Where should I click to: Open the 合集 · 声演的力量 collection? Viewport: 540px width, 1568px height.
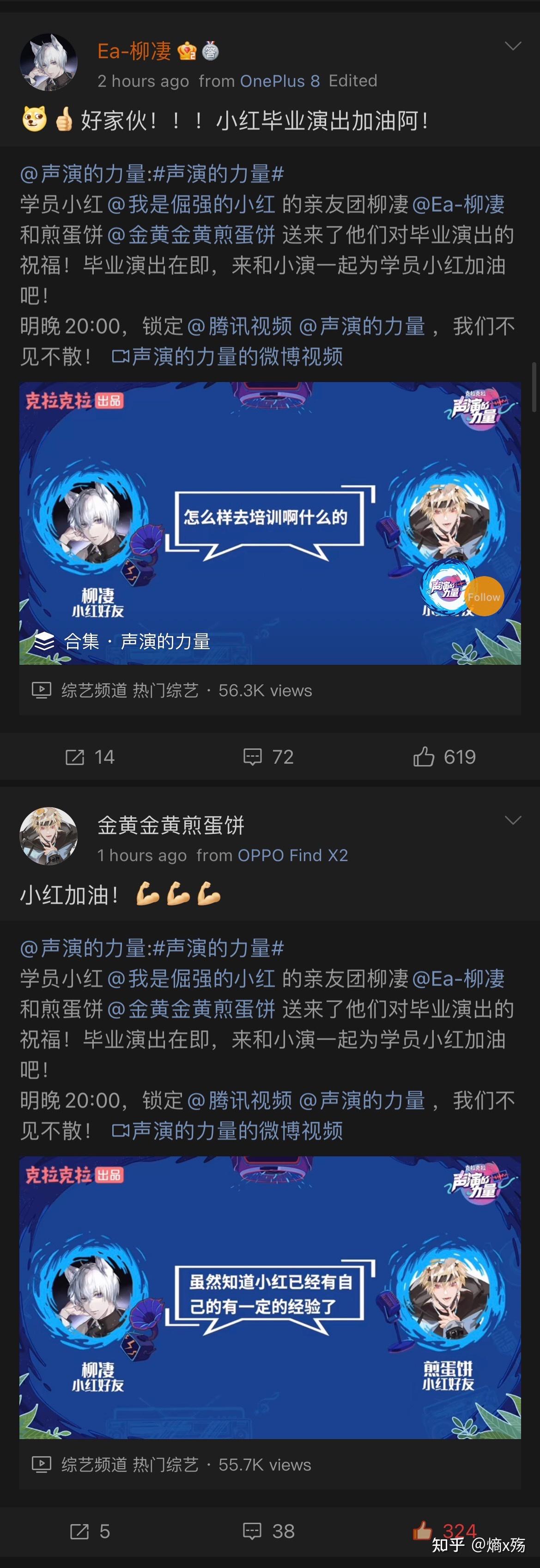(124, 641)
